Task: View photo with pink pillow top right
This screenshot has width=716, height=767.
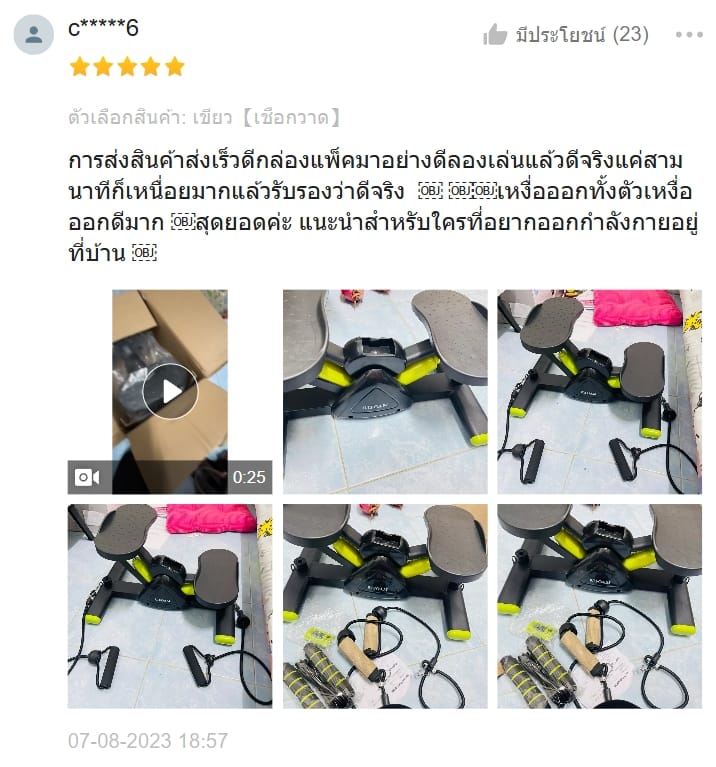Action: [x=599, y=391]
